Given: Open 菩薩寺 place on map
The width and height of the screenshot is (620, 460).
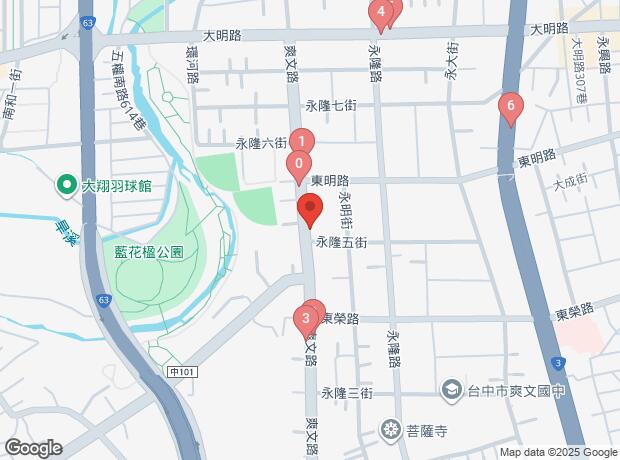Looking at the screenshot, I should (390, 431).
